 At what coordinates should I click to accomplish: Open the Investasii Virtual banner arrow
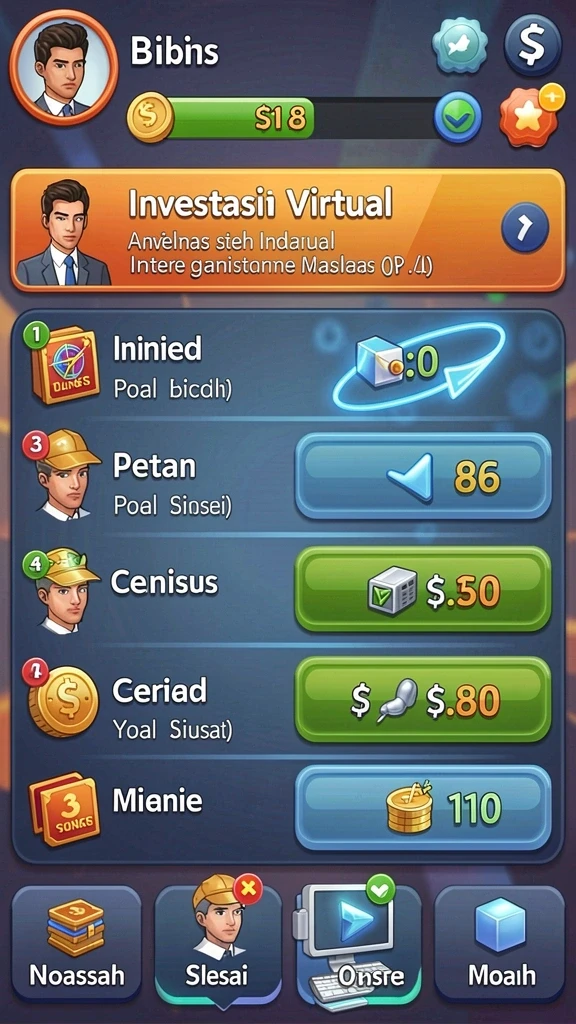[x=524, y=227]
